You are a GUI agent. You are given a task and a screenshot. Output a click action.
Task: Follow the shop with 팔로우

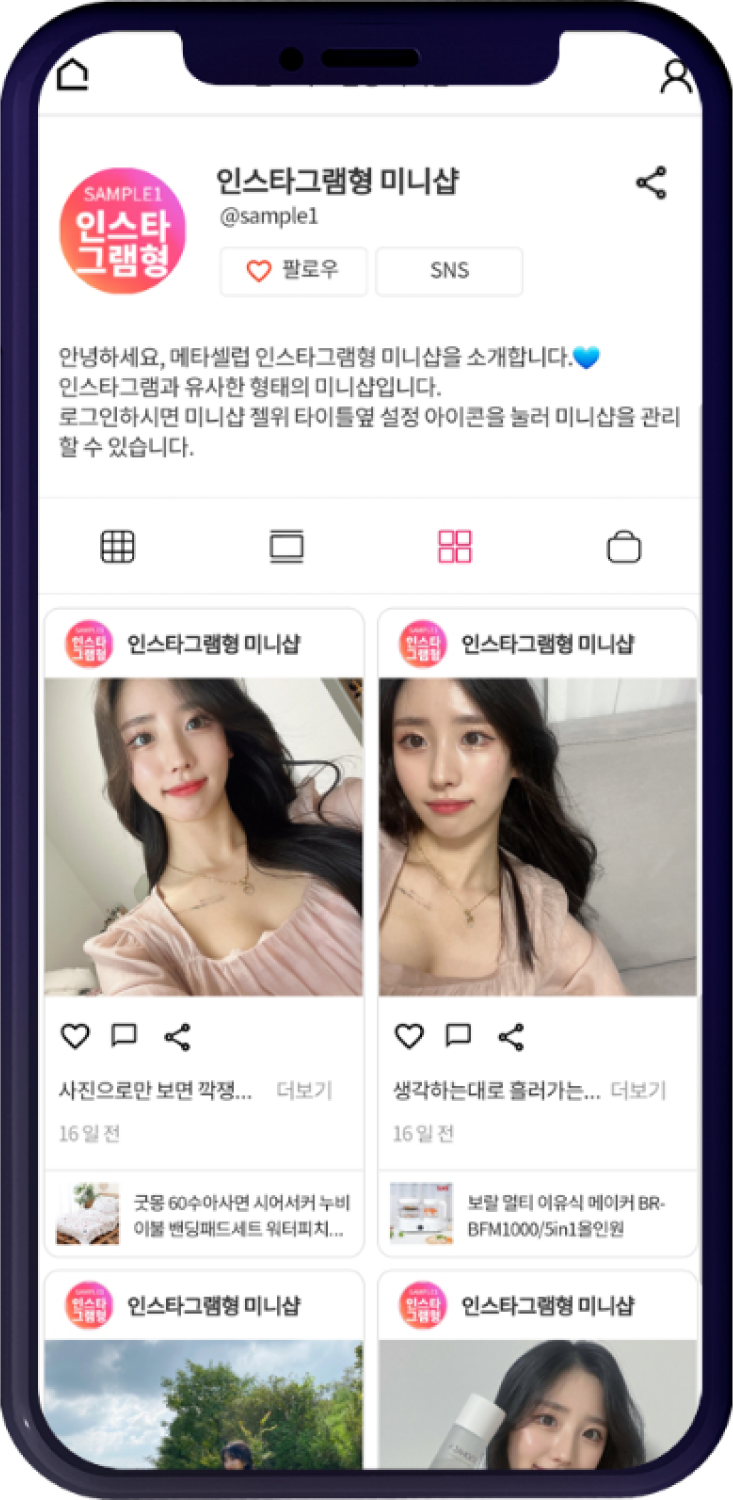(293, 271)
